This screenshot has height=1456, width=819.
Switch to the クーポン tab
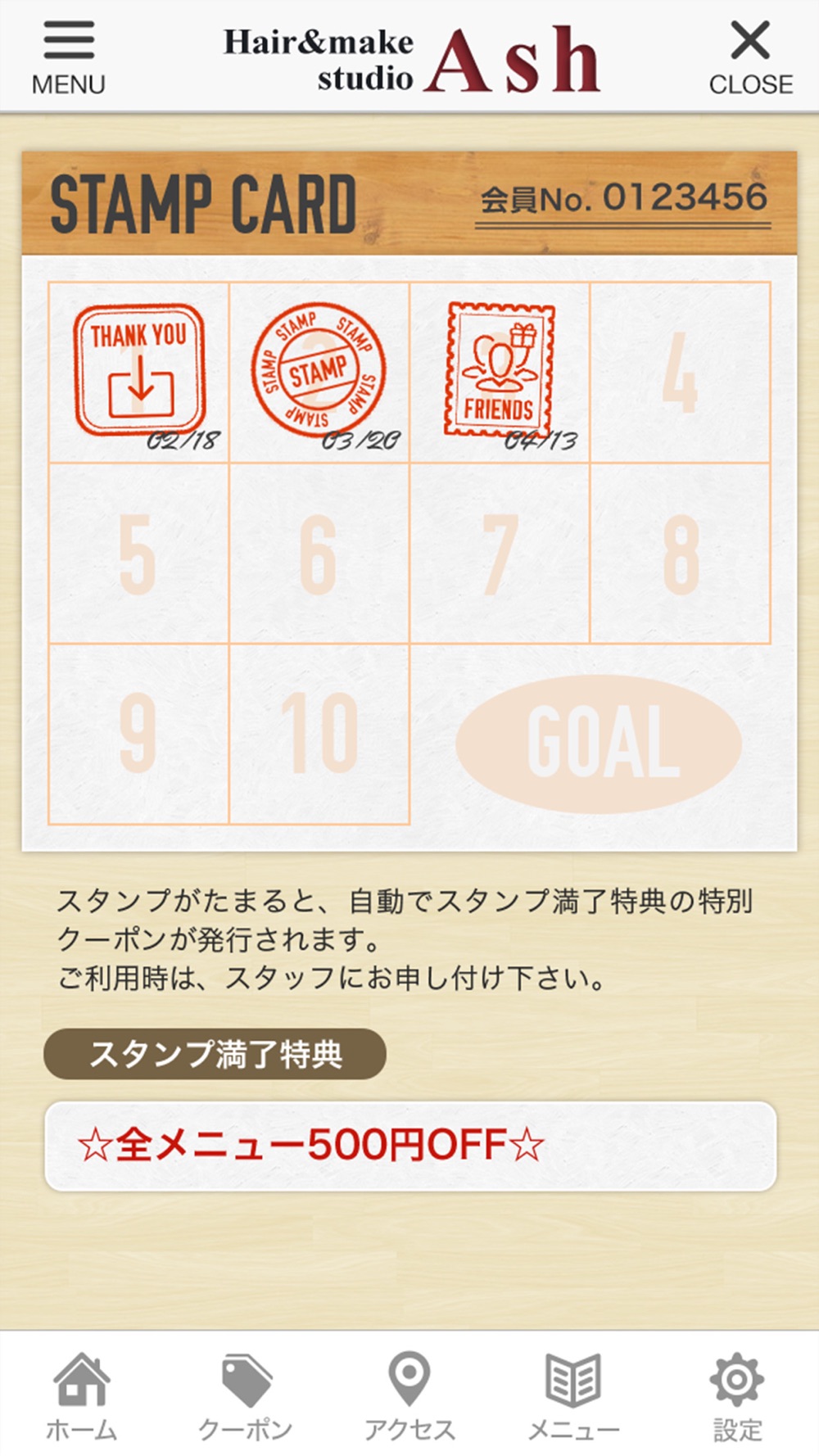pos(246,1396)
